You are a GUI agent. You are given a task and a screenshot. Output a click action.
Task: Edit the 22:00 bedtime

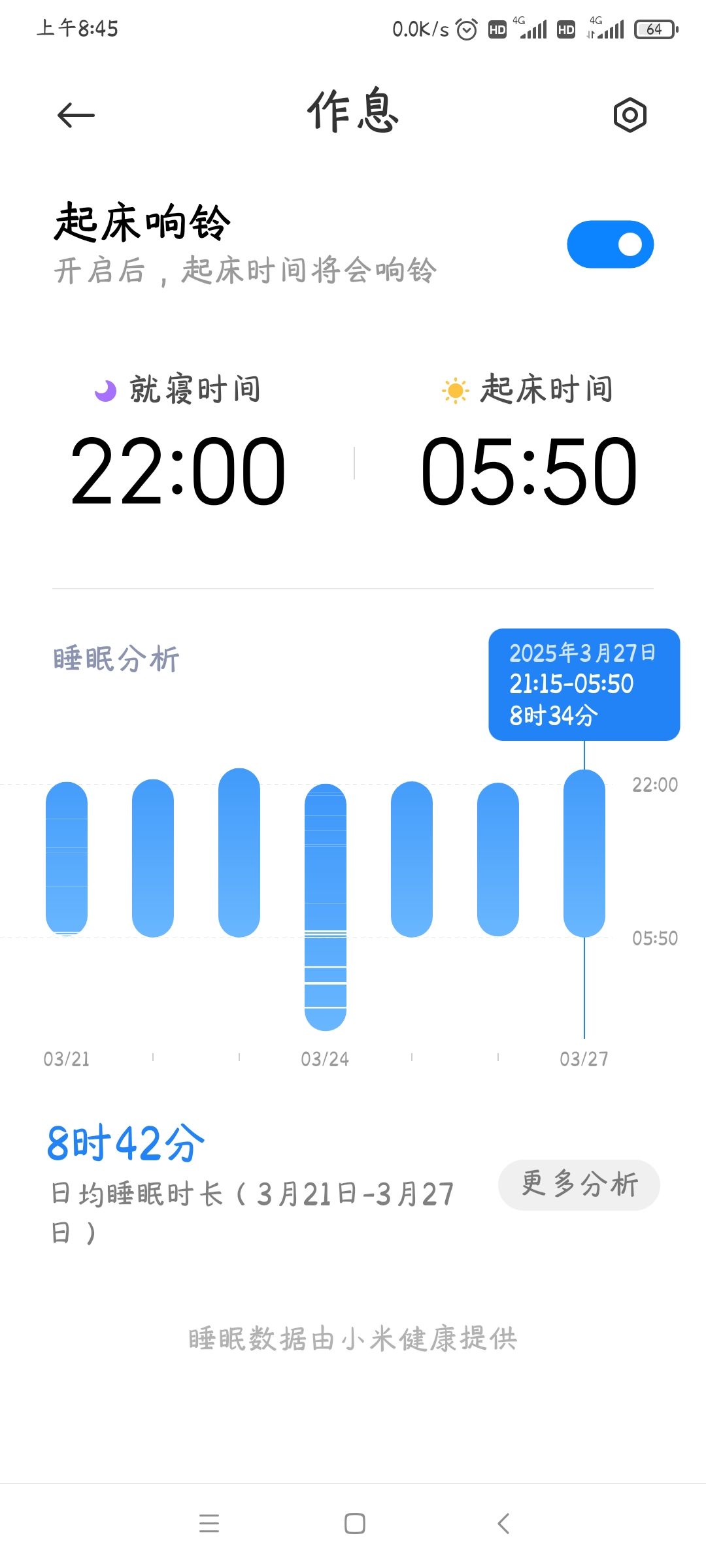(x=178, y=471)
